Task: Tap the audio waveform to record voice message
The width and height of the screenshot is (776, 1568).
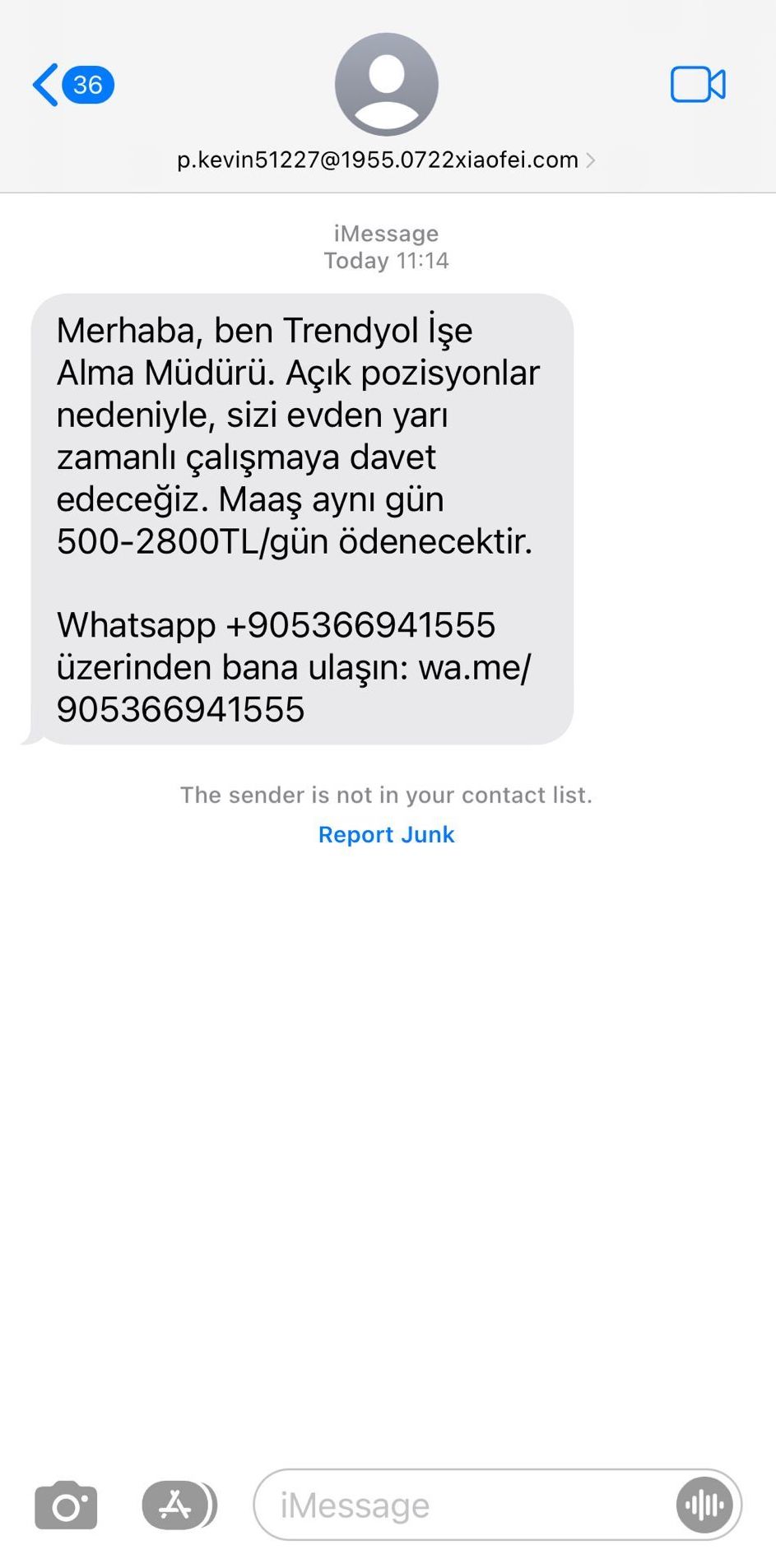Action: click(704, 1505)
